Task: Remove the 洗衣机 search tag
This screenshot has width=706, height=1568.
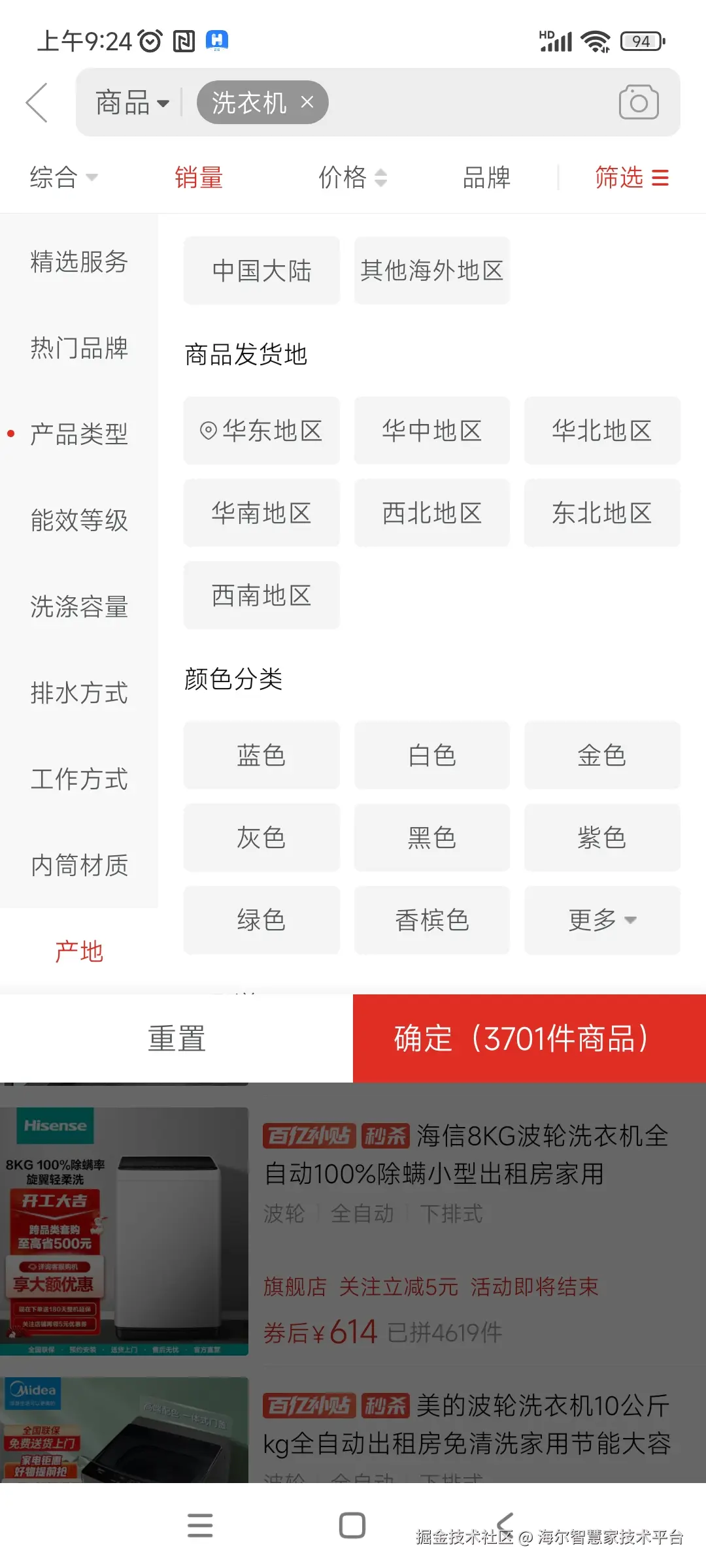Action: pos(307,102)
